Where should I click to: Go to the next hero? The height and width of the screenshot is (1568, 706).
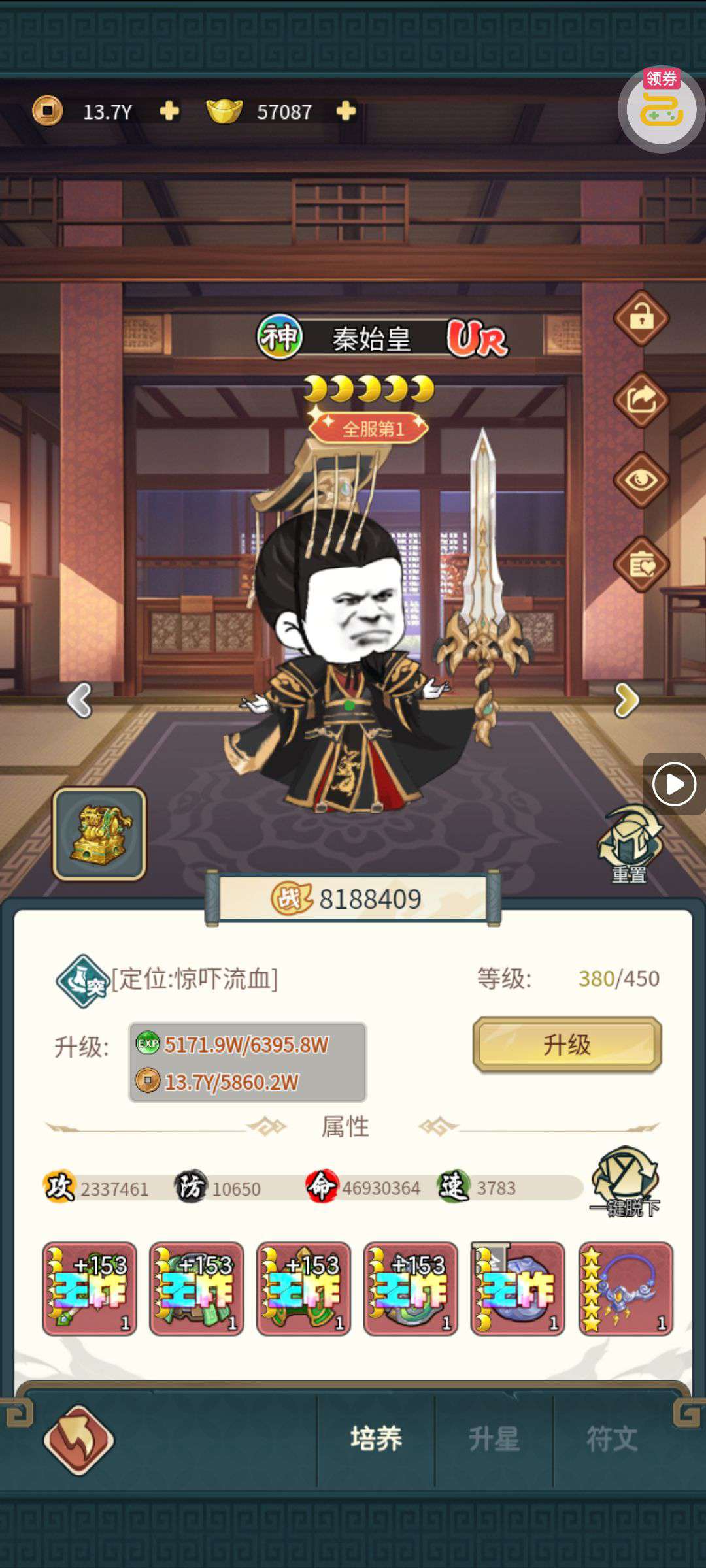click(x=626, y=700)
